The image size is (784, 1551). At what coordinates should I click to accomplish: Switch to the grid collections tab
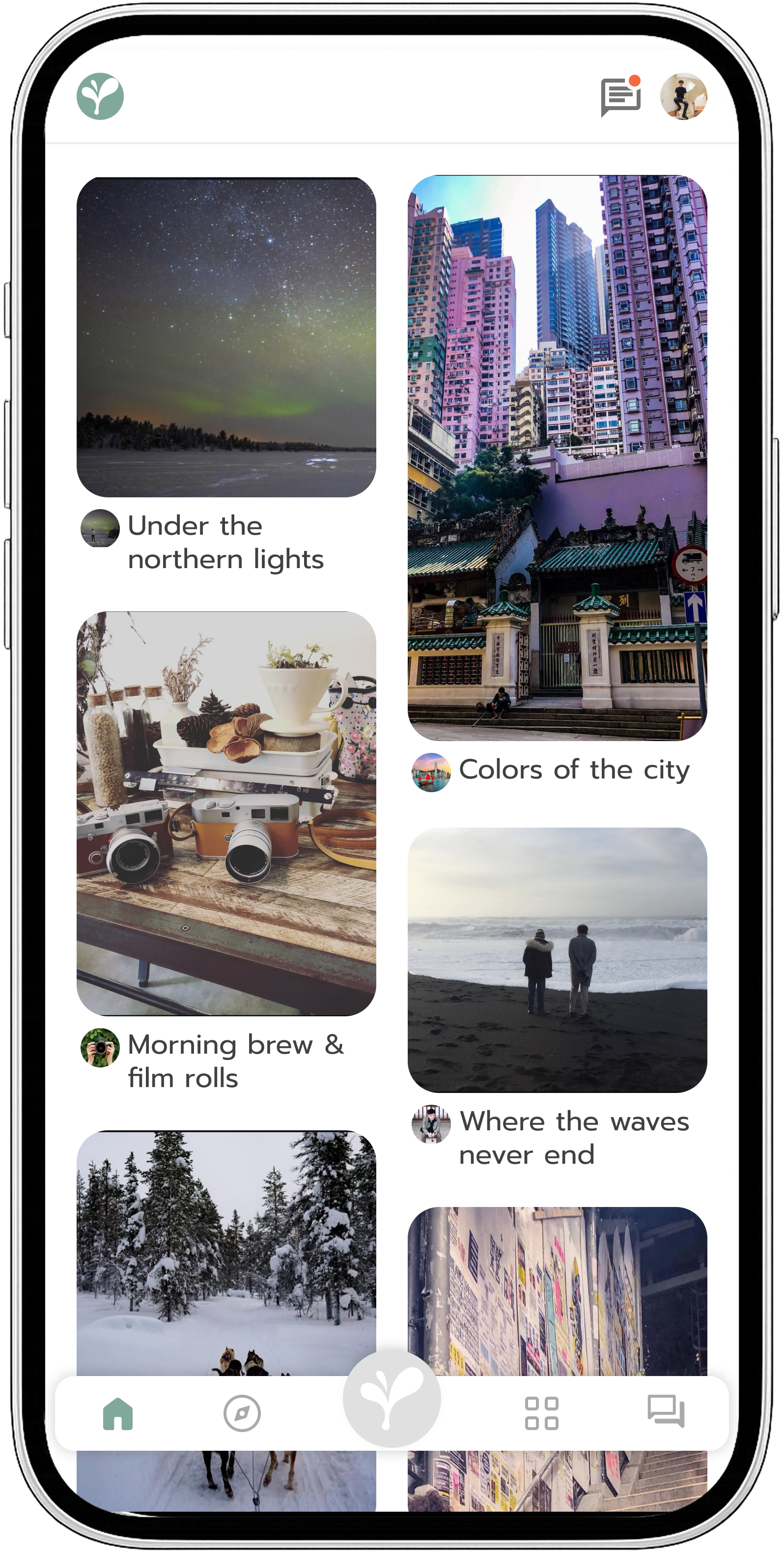point(541,1413)
